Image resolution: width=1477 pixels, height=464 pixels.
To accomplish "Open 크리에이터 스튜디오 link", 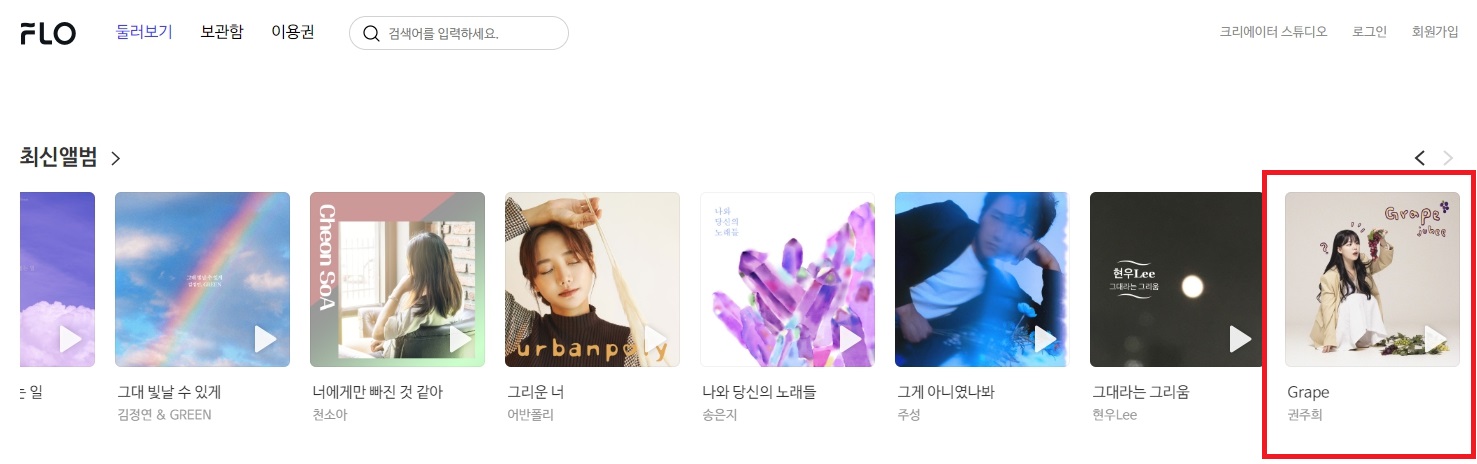I will pos(1273,32).
